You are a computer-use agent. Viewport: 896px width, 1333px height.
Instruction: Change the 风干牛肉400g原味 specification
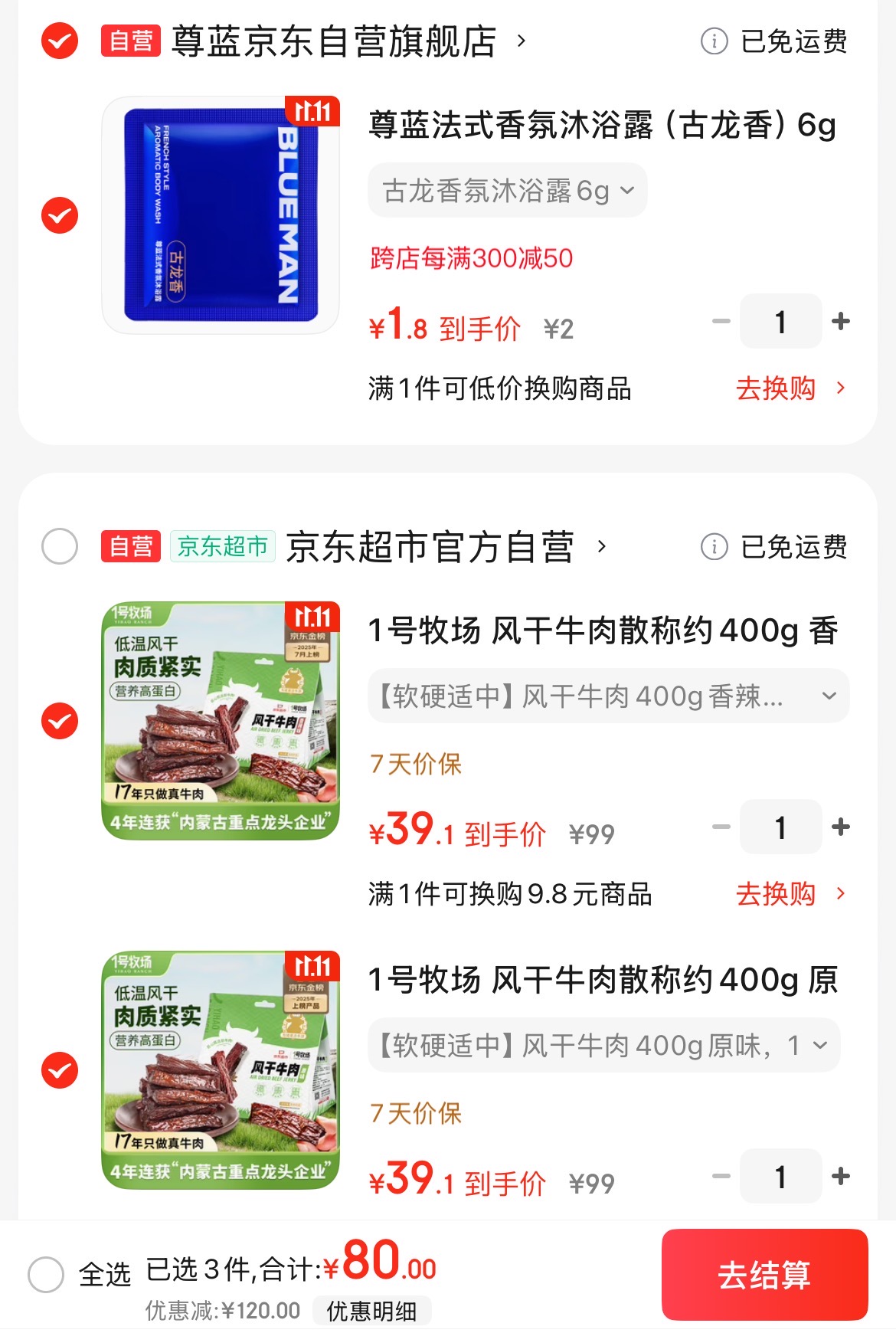(x=603, y=1046)
